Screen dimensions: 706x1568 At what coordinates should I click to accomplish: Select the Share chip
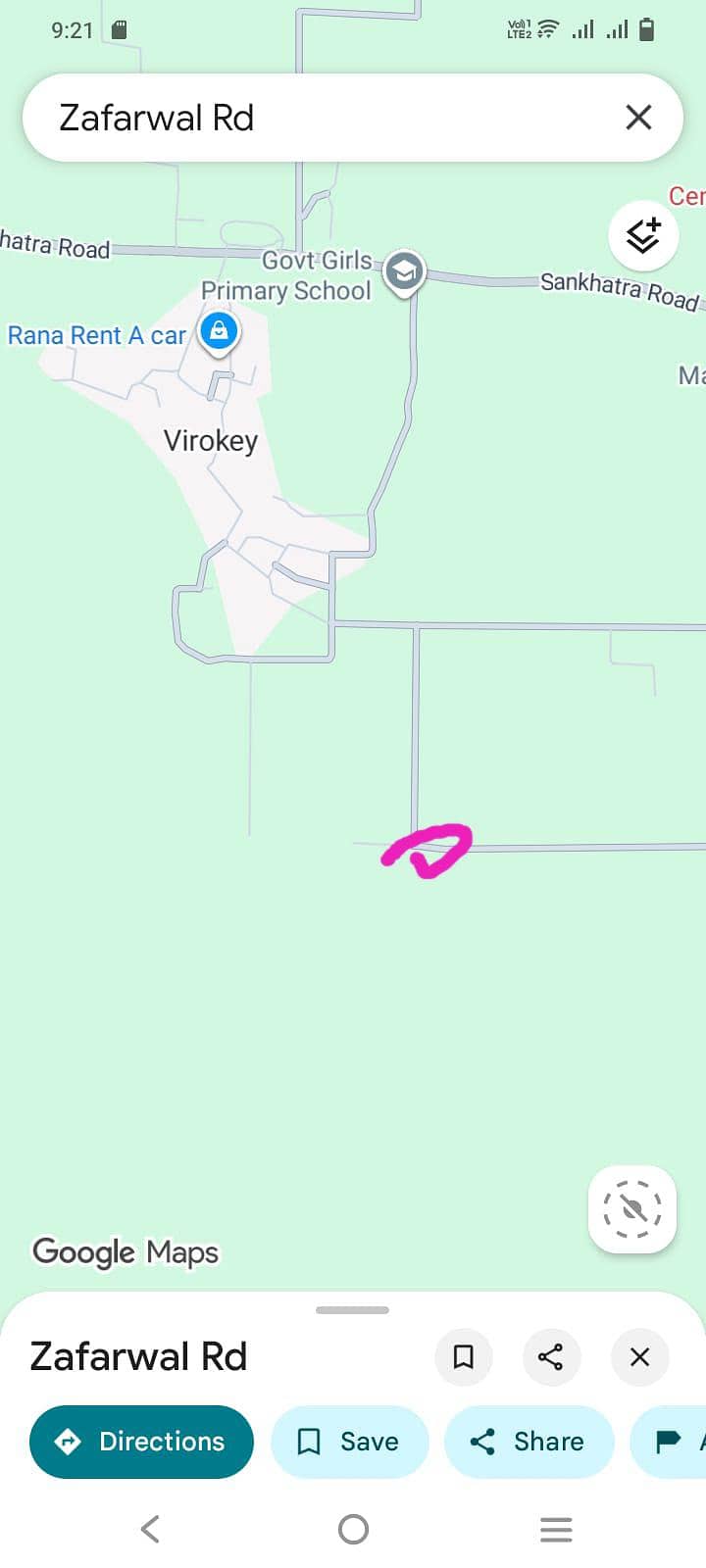pos(529,1442)
